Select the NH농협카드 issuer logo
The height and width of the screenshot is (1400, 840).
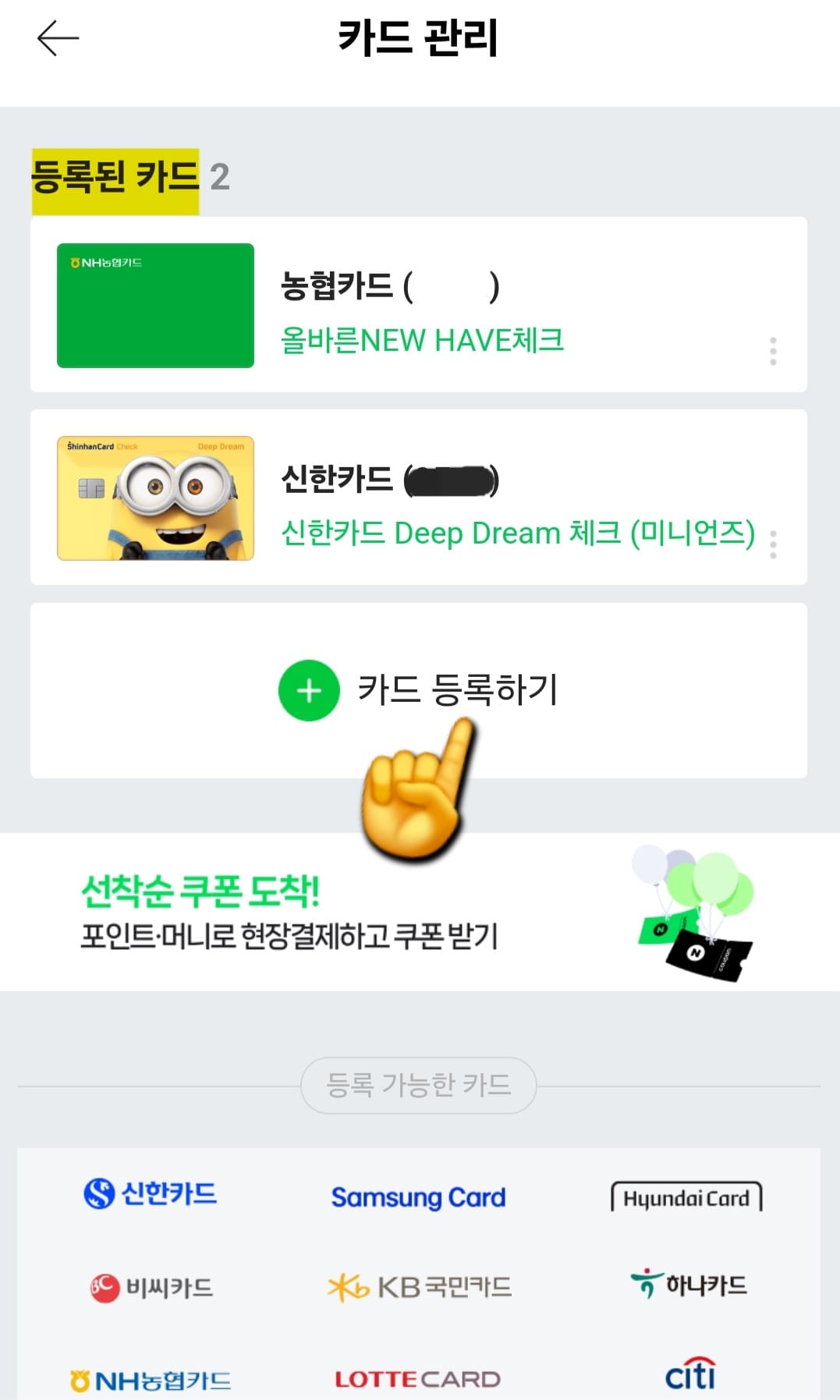click(148, 1375)
